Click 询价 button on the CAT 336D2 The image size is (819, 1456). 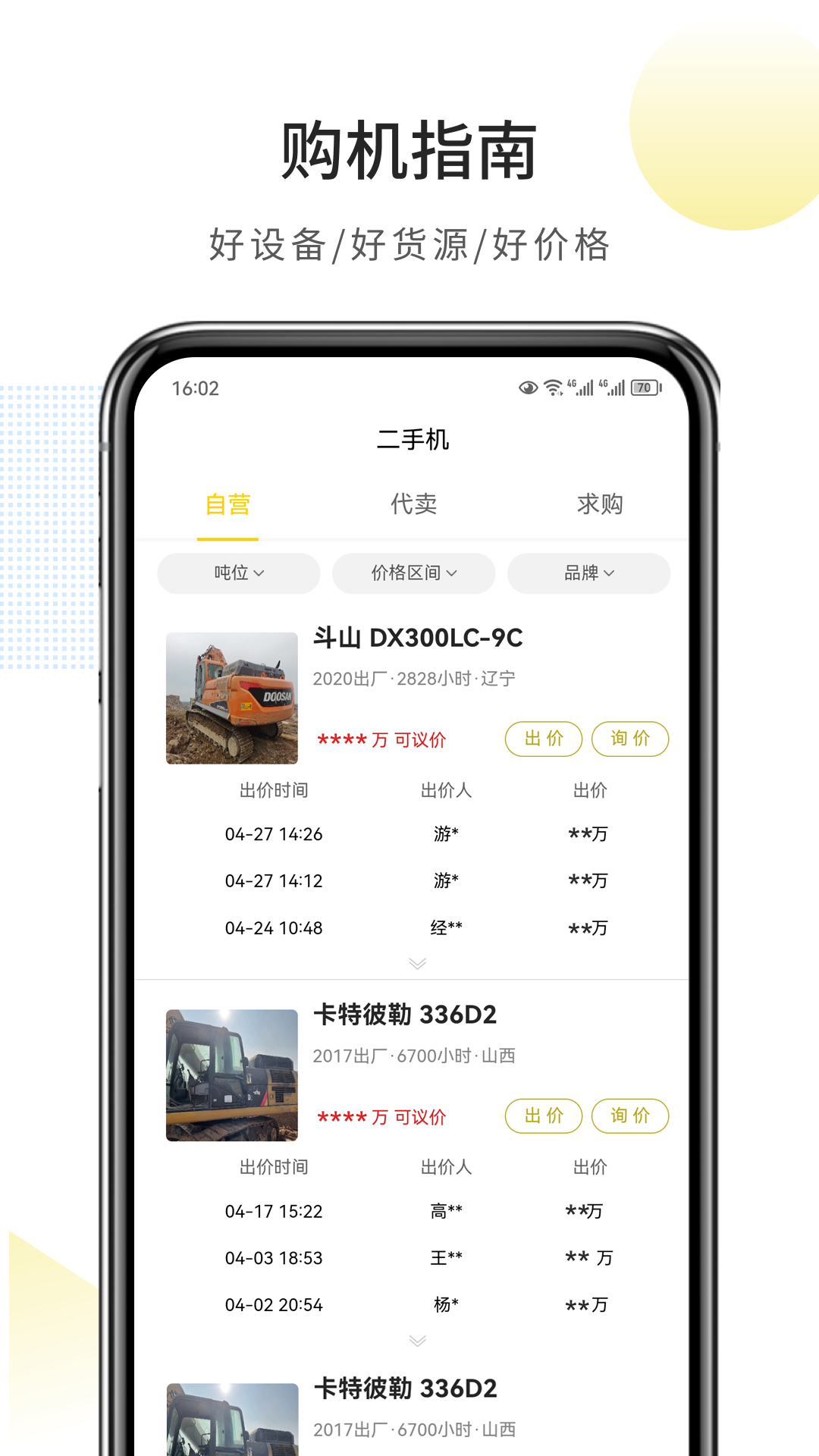pyautogui.click(x=630, y=1116)
